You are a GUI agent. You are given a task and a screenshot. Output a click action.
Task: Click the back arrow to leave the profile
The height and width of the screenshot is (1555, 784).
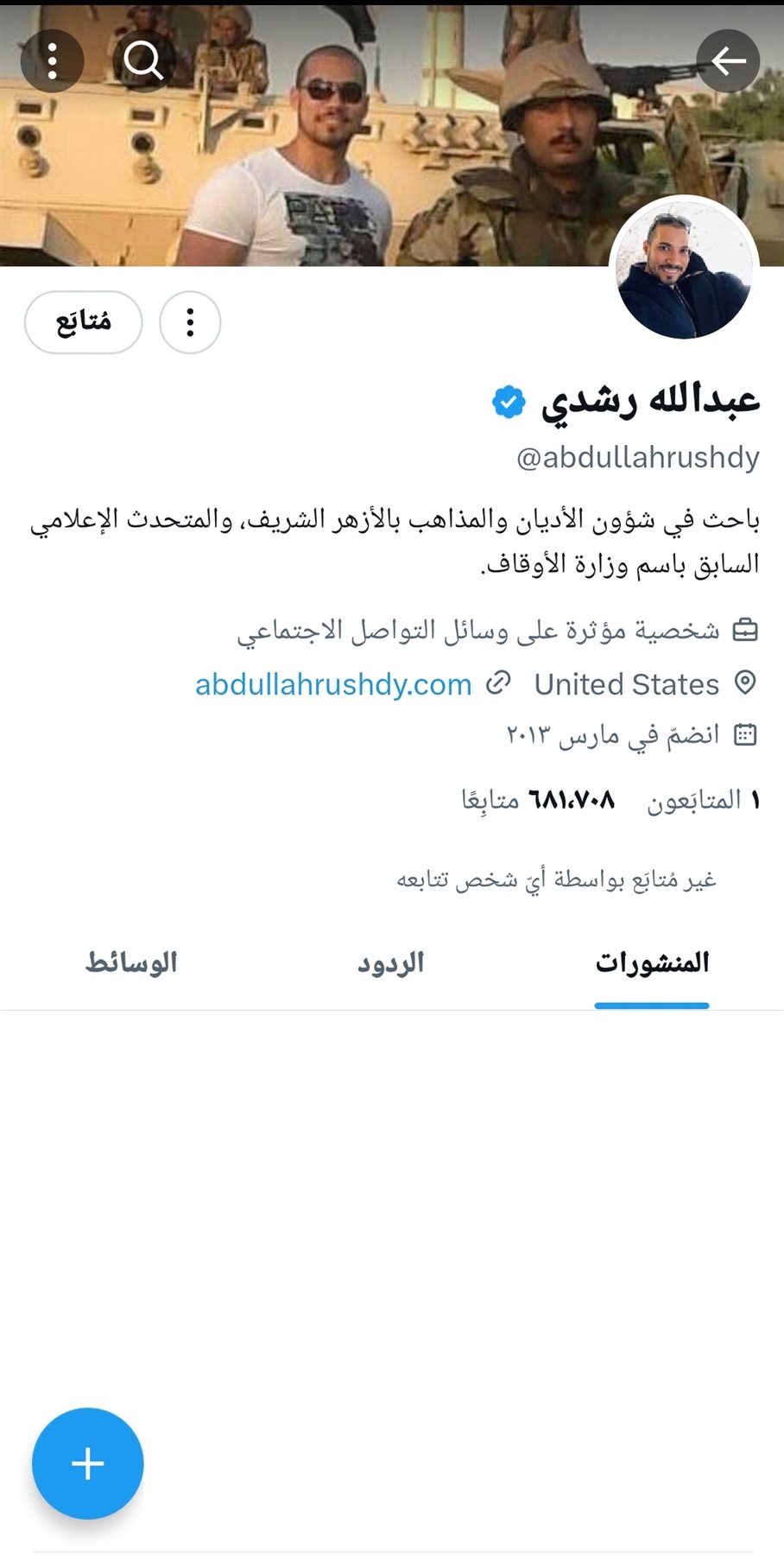pos(729,60)
